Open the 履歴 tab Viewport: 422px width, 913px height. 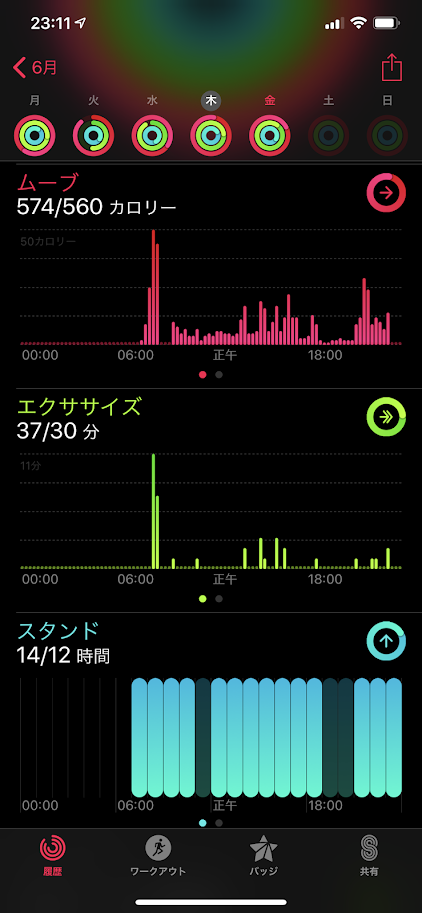coord(52,855)
